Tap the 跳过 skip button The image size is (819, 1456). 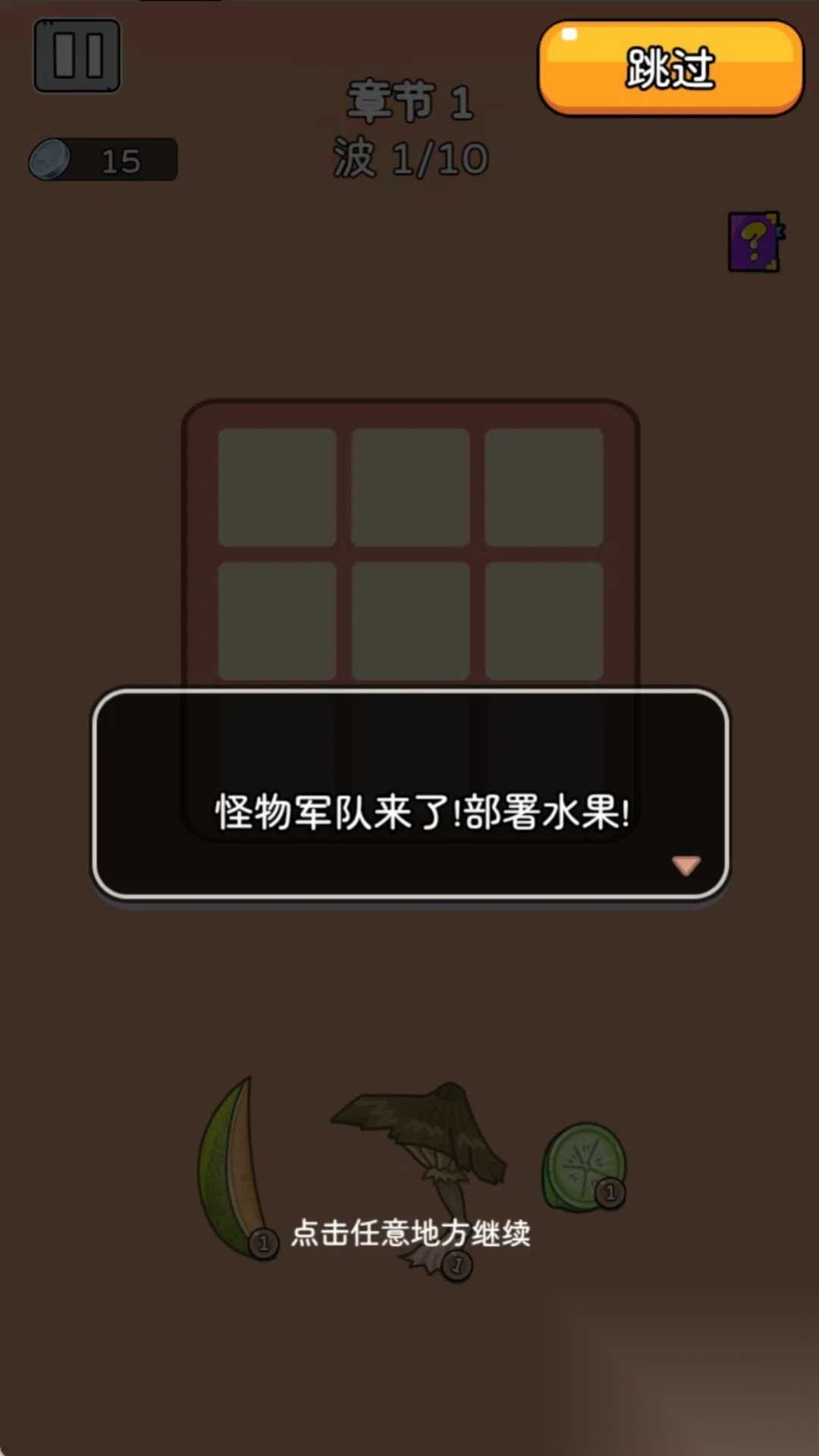[670, 68]
